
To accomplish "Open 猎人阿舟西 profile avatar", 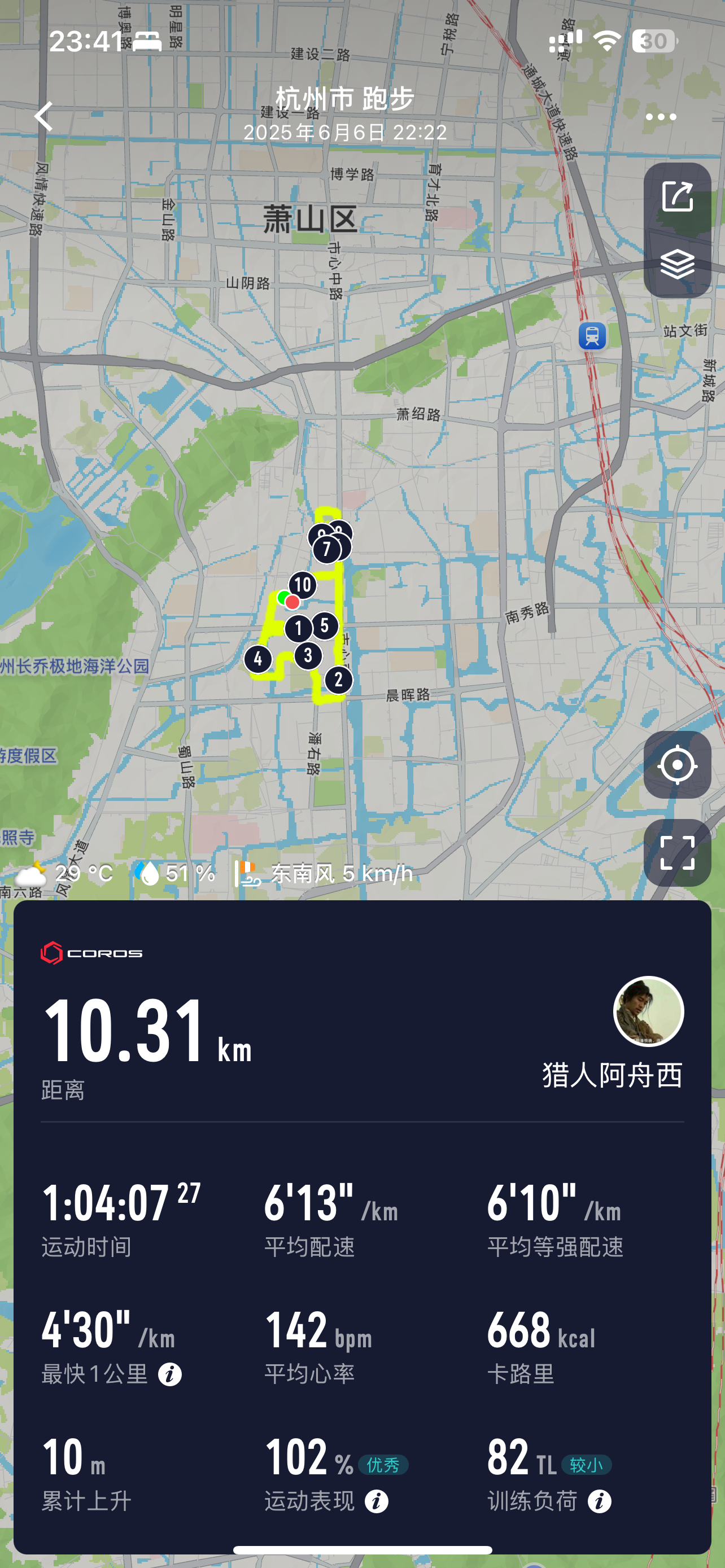I will [x=648, y=1011].
